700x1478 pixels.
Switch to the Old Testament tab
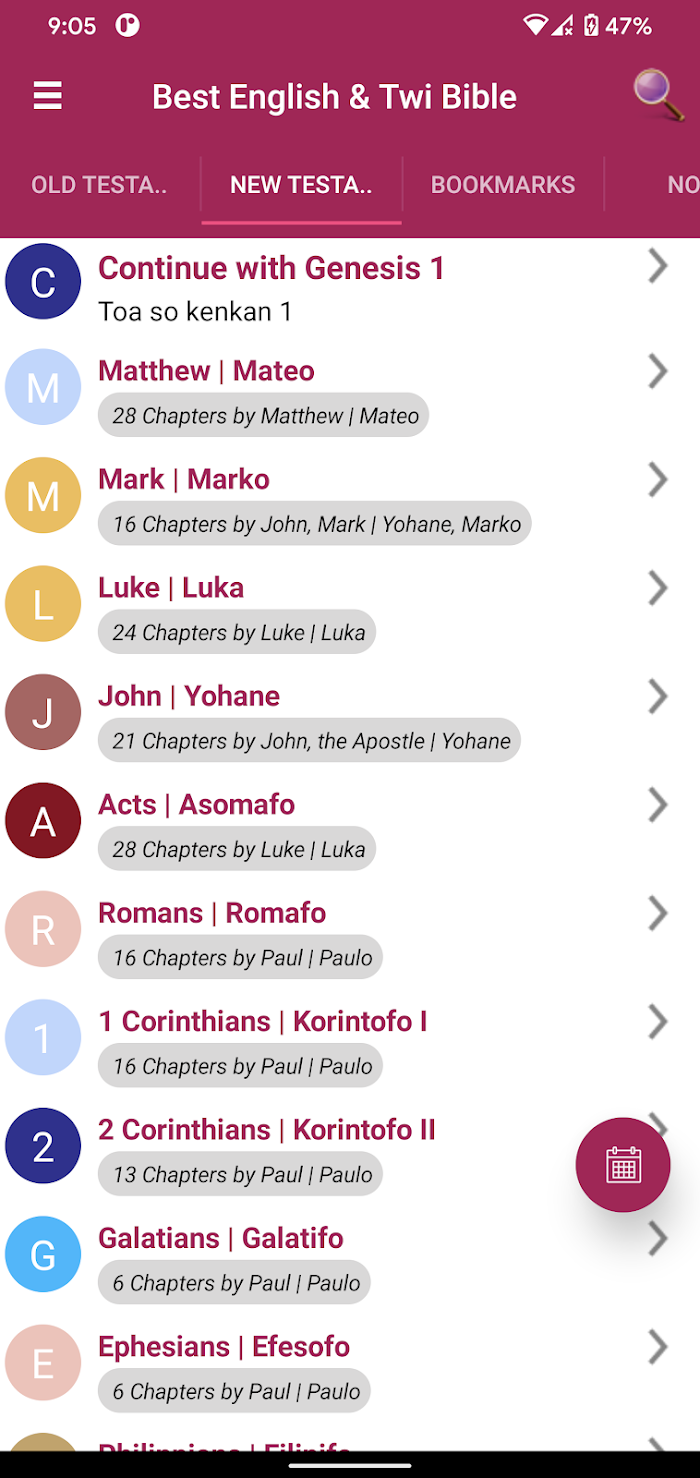(x=99, y=185)
